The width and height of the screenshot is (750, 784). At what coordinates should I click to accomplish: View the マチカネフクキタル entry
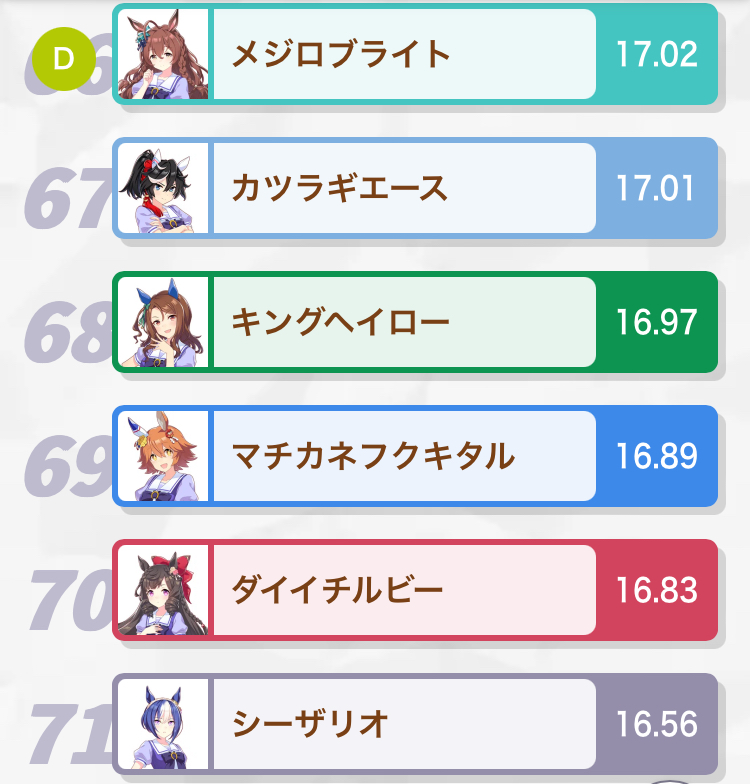pyautogui.click(x=415, y=456)
